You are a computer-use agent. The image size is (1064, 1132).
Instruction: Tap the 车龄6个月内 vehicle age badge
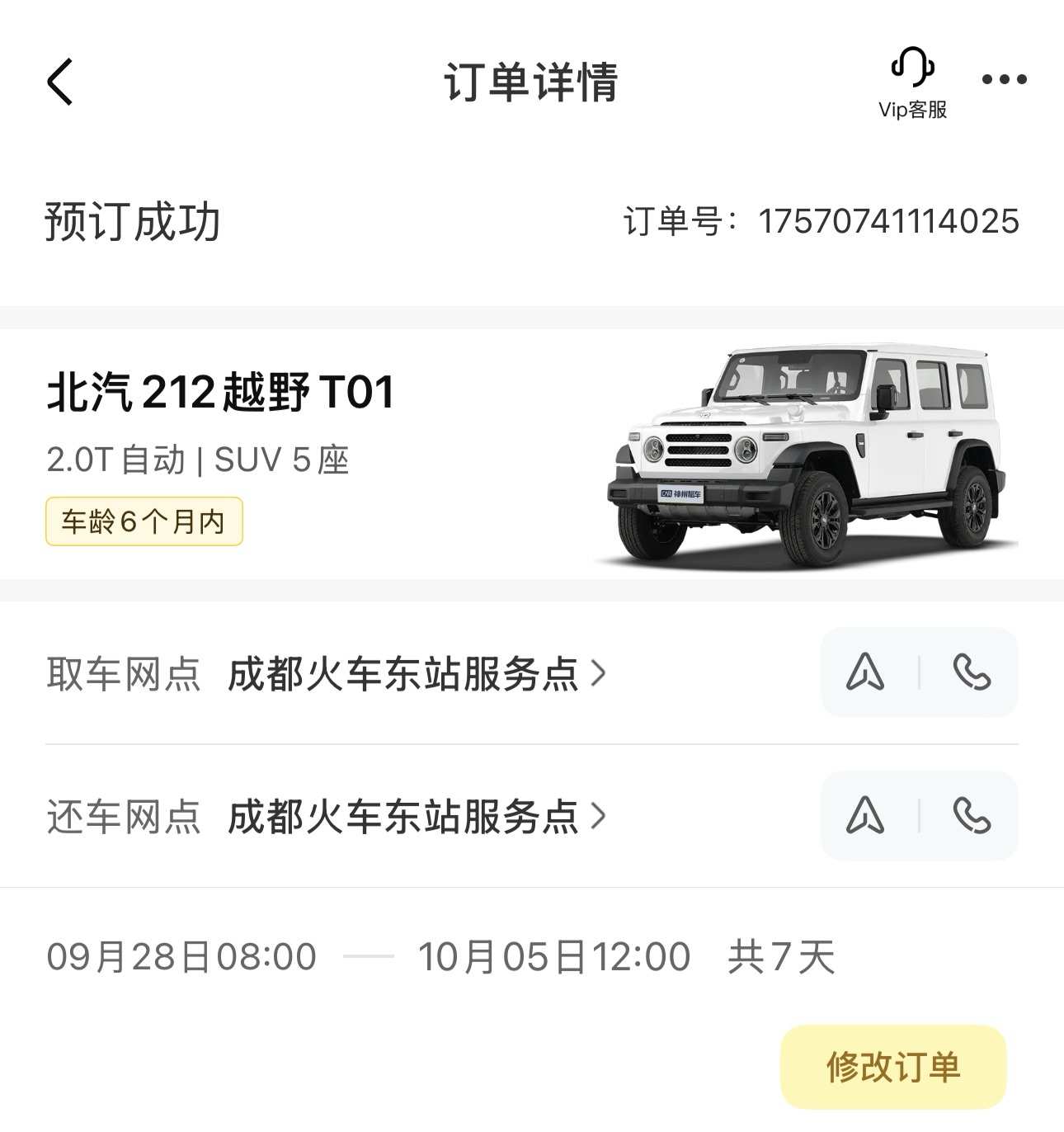(145, 521)
